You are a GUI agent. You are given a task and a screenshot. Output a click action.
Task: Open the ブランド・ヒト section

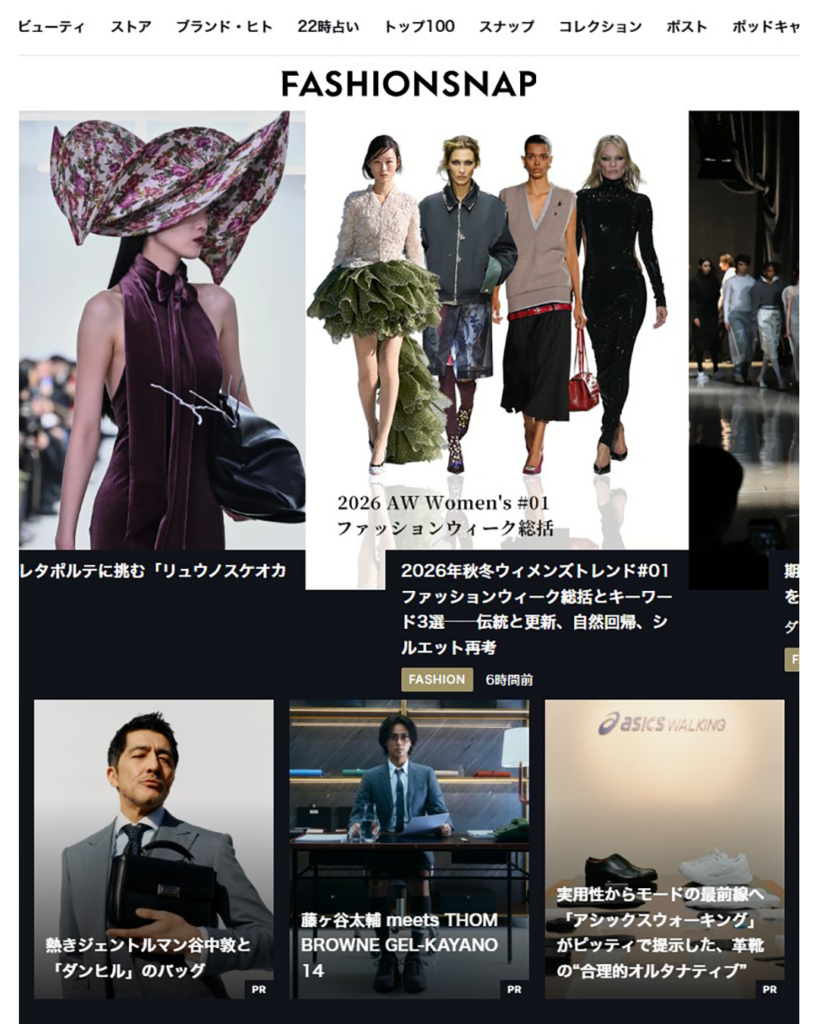pyautogui.click(x=224, y=27)
